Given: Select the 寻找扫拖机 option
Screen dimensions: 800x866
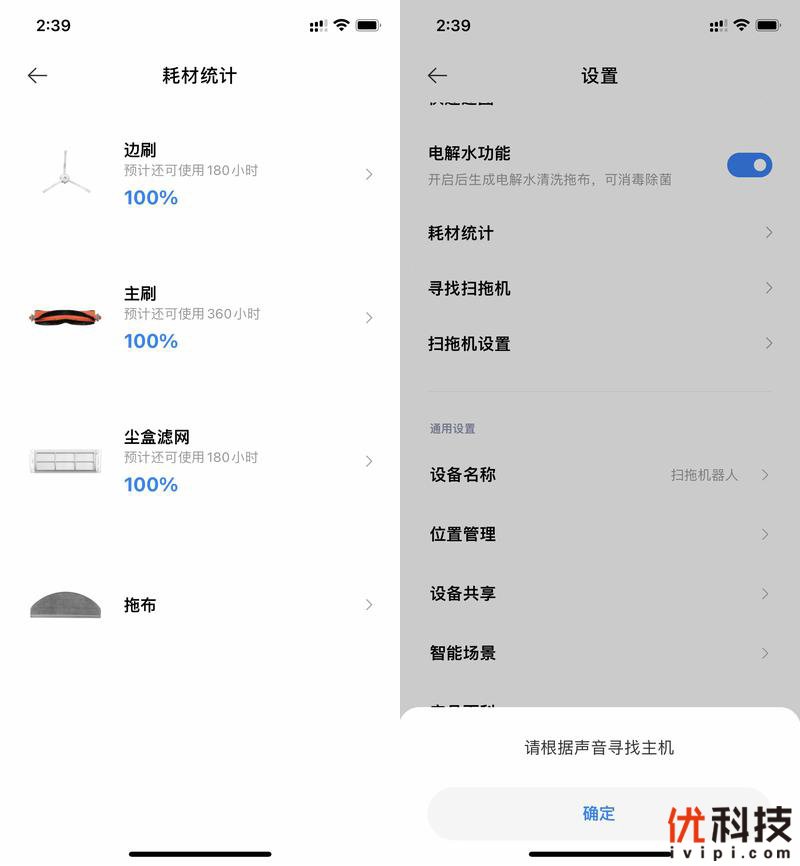Looking at the screenshot, I should 600,288.
